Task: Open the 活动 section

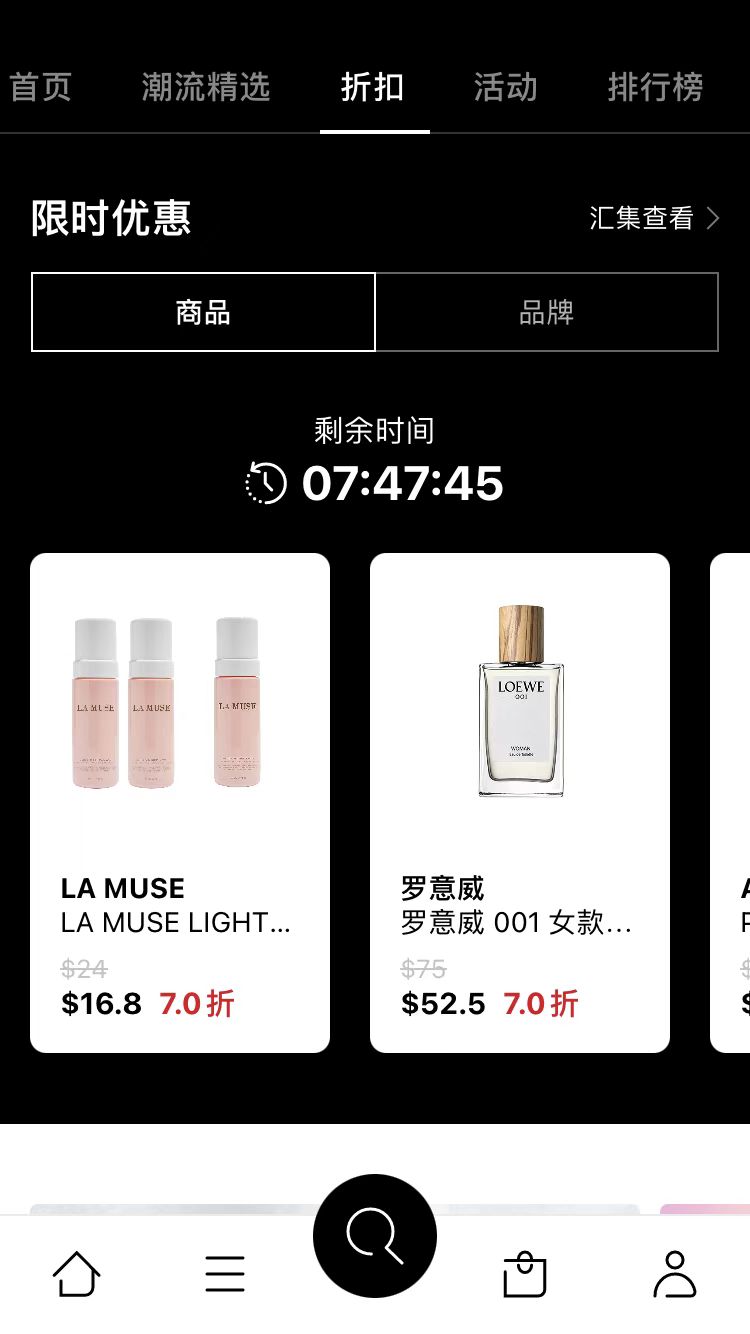Action: [506, 87]
